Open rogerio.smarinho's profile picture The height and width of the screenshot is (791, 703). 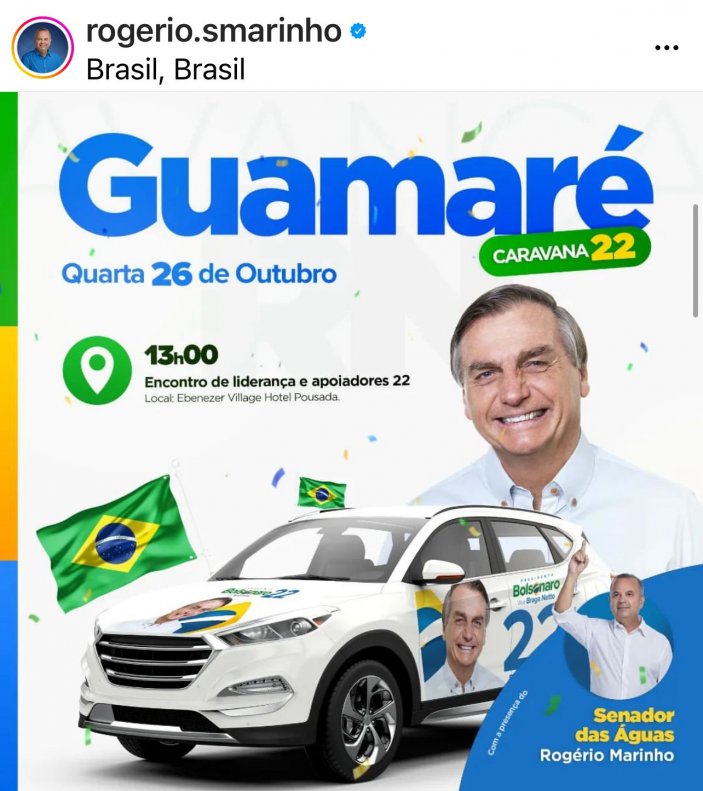pyautogui.click(x=43, y=47)
